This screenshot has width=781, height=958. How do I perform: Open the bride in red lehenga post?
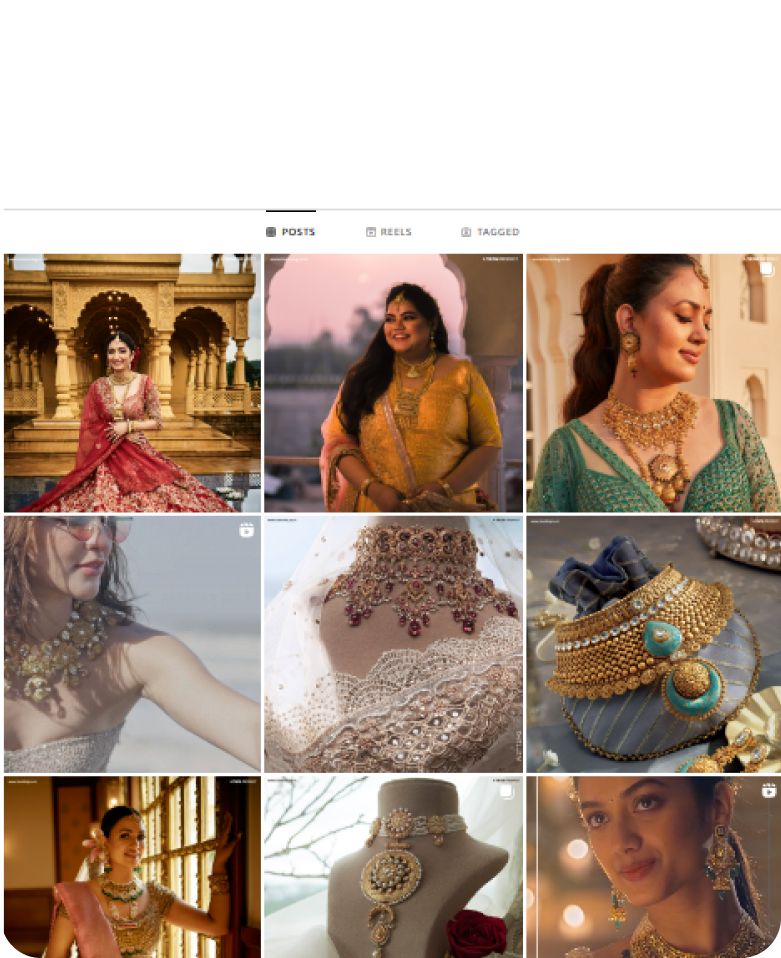132,383
